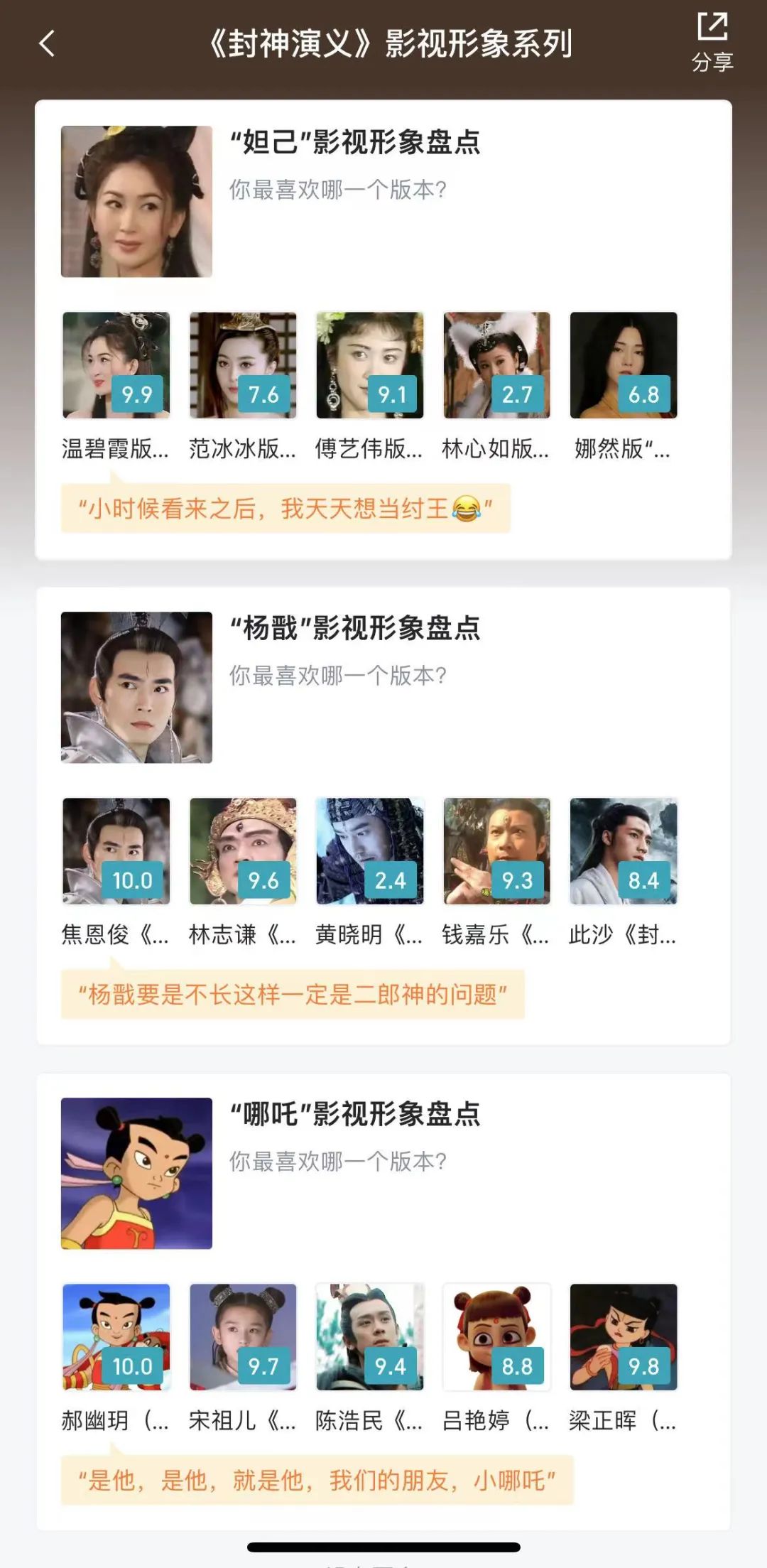This screenshot has height=1568, width=767.
Task: Open the "哪吒"影视形象盘点 card
Action: (x=355, y=1115)
